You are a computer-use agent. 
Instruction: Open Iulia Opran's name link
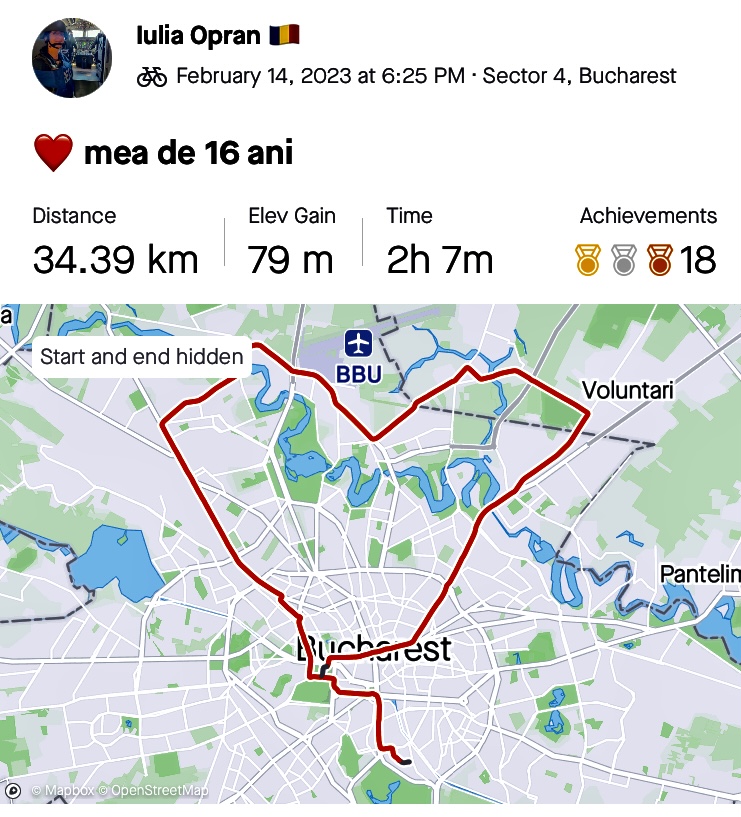coord(202,36)
